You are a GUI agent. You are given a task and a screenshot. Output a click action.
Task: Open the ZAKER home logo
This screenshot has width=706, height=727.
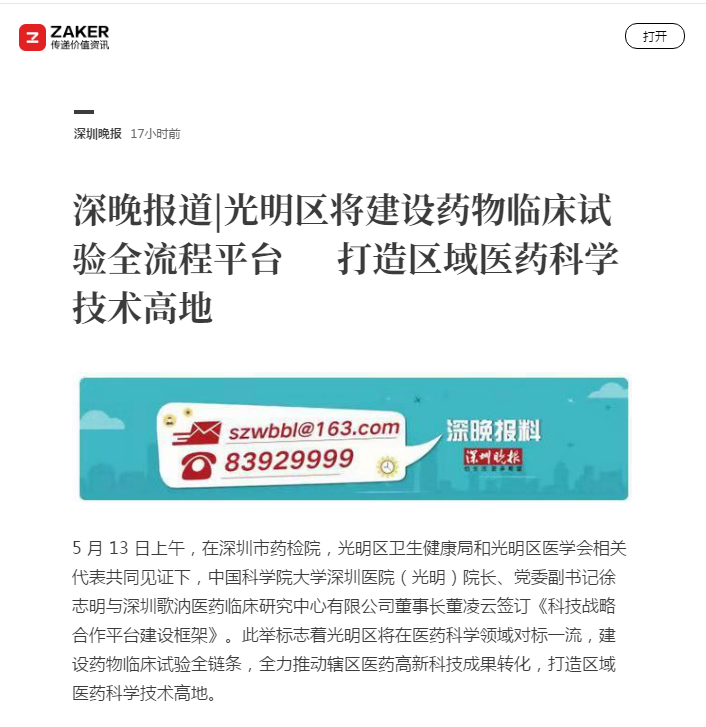click(x=64, y=37)
